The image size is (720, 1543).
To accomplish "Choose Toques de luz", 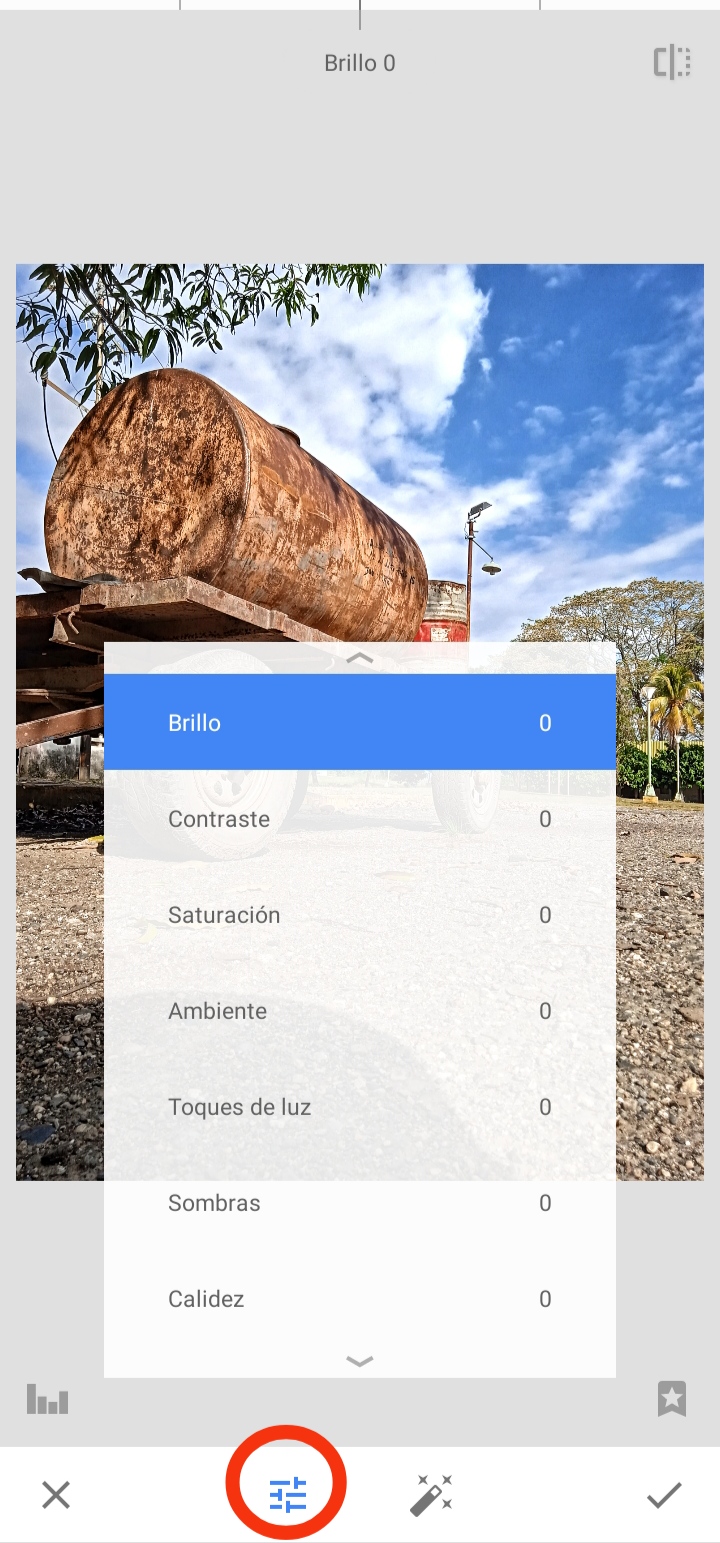I will click(x=360, y=1107).
